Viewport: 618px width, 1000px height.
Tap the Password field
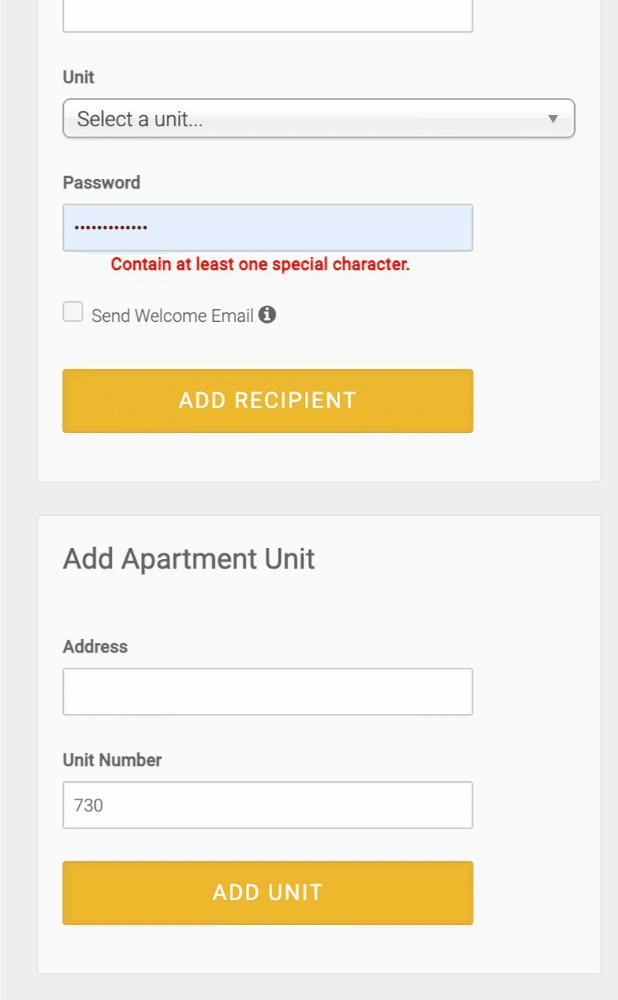point(267,228)
